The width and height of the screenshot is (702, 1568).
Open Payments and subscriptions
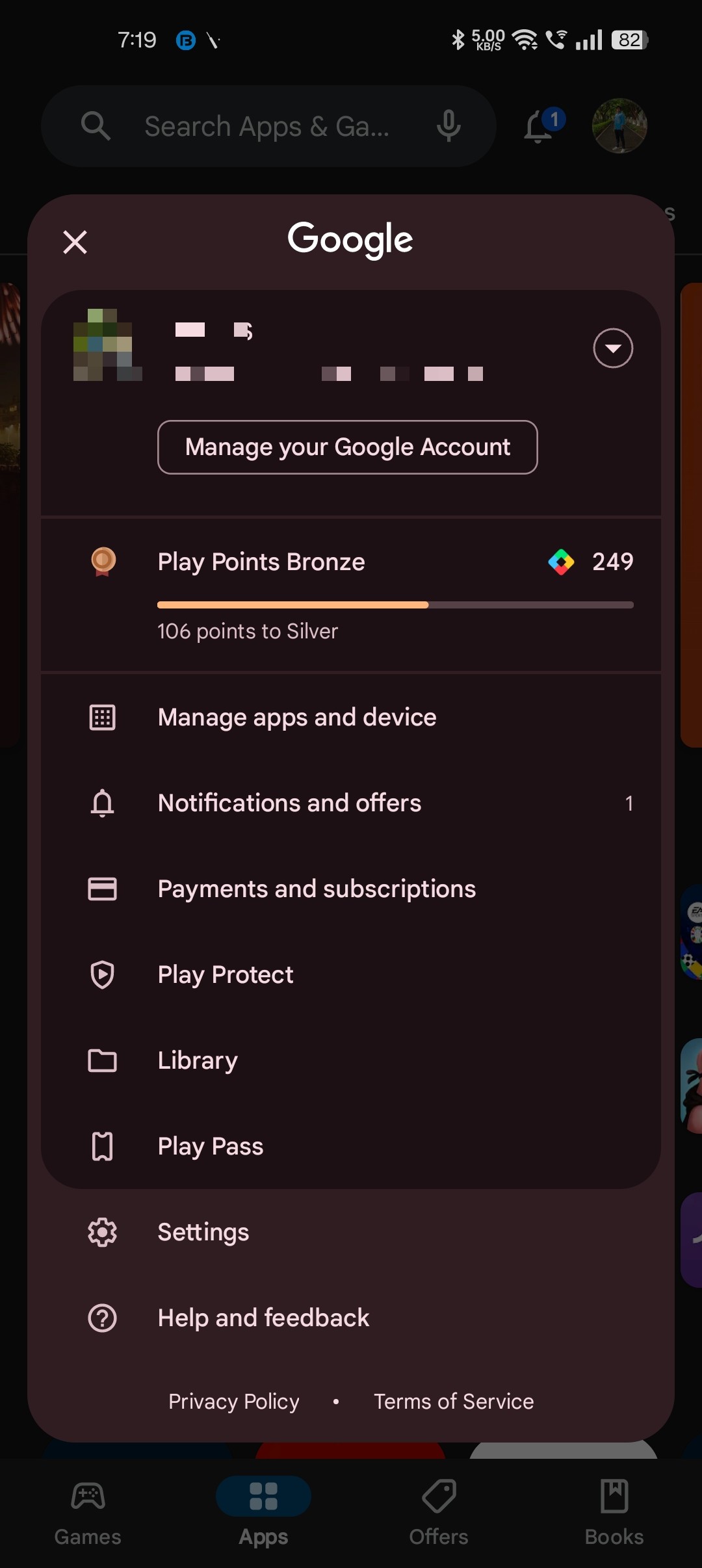coord(317,889)
